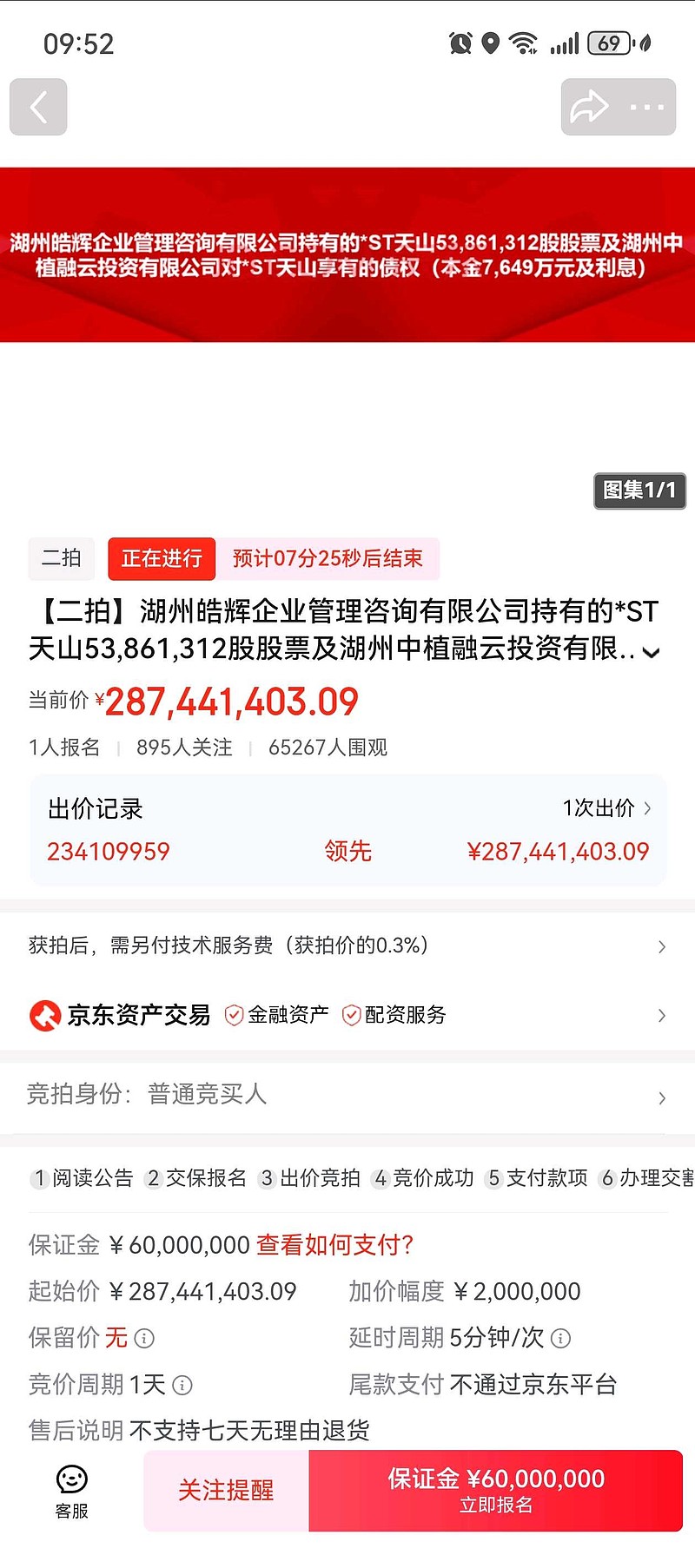The height and width of the screenshot is (1568, 695).
Task: Open the 京东资产交易 services row
Action: coord(347,1015)
